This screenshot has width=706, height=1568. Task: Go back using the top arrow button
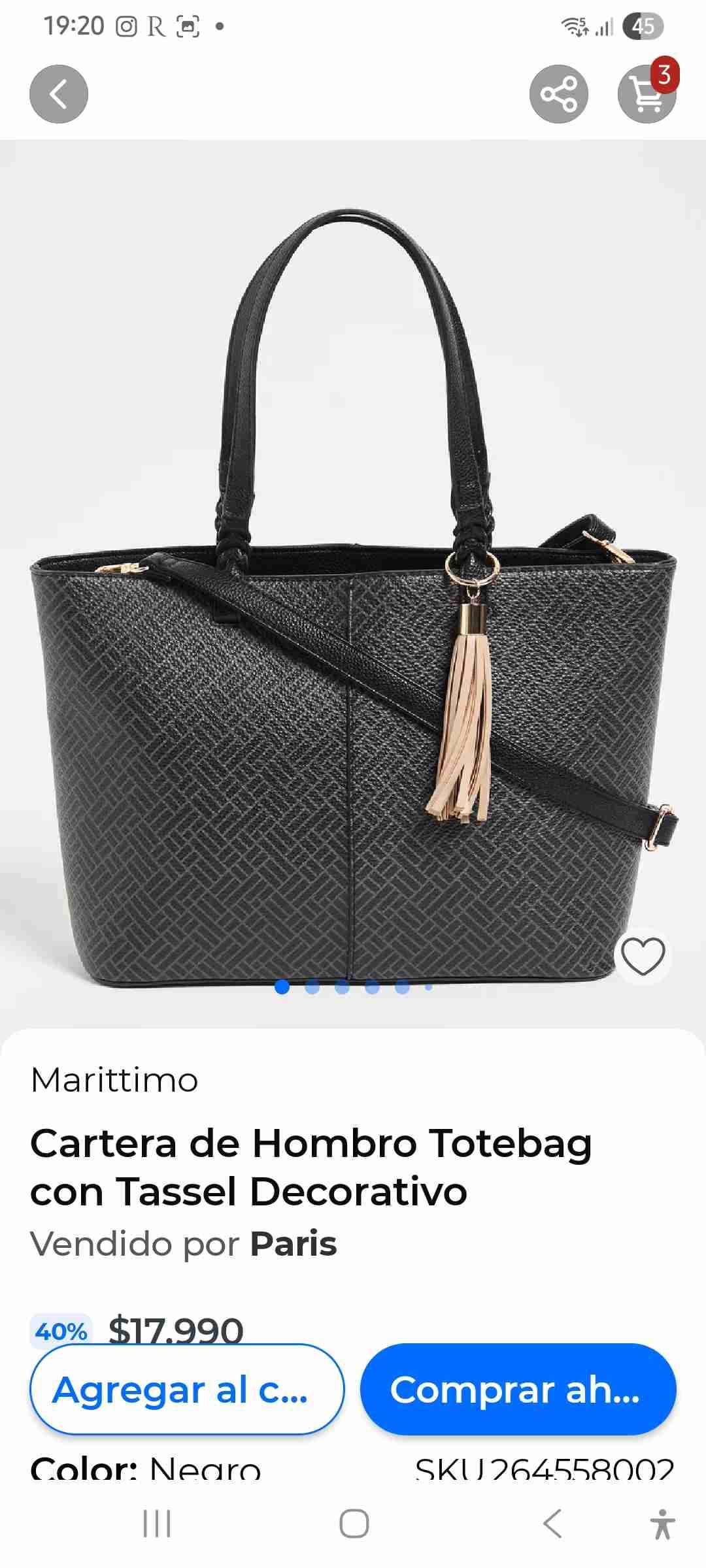[x=59, y=94]
